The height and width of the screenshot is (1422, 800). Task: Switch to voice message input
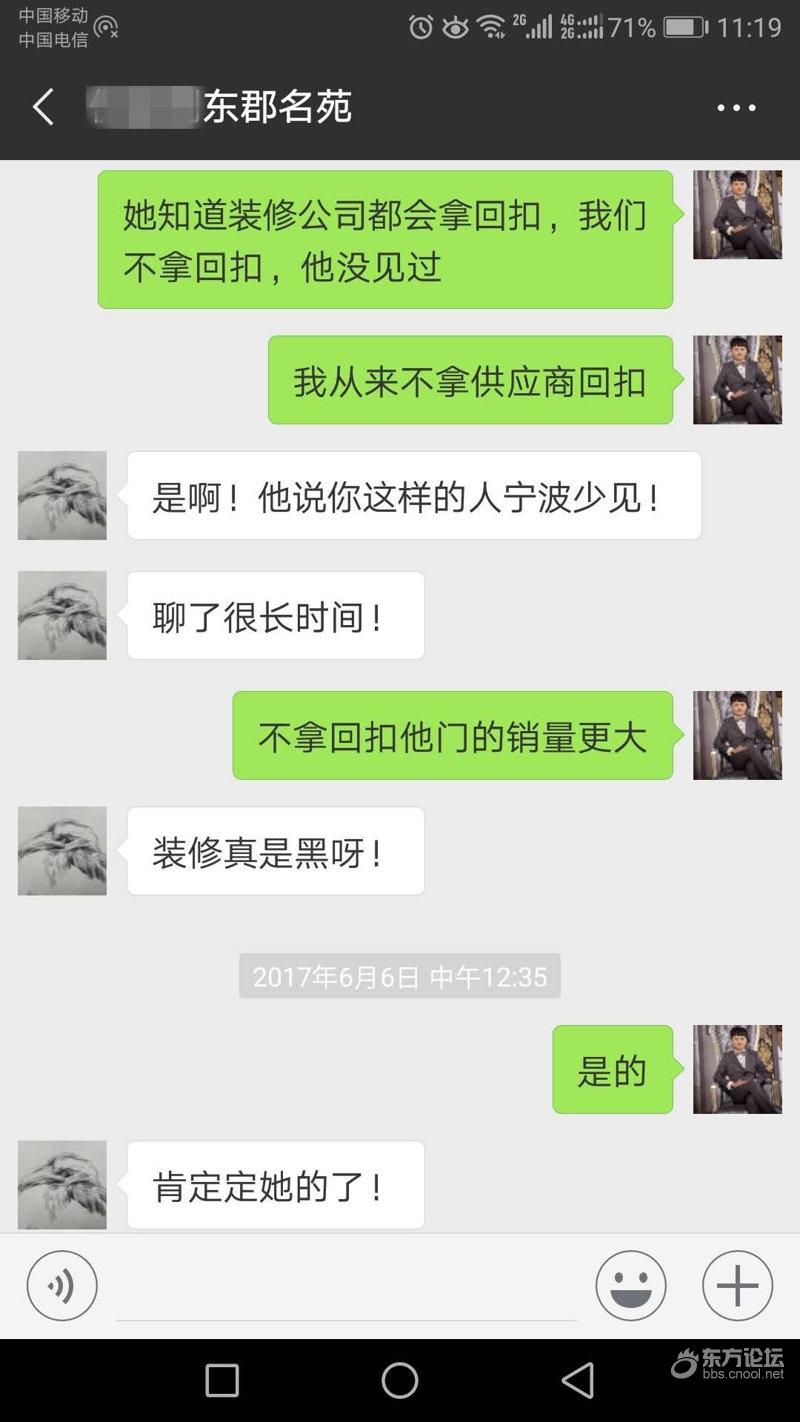coord(62,1285)
